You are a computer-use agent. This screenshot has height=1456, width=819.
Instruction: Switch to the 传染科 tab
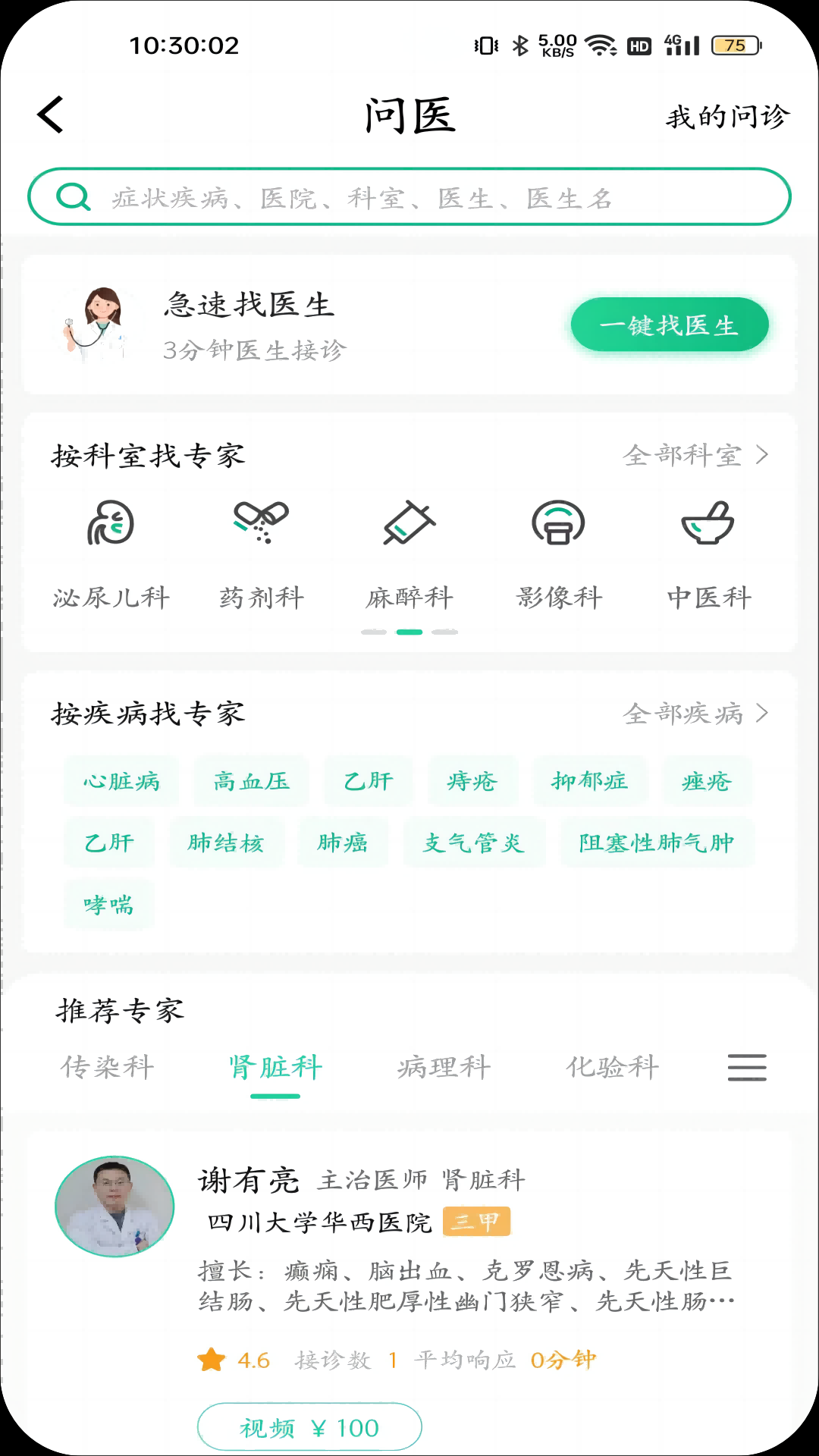pos(108,1067)
